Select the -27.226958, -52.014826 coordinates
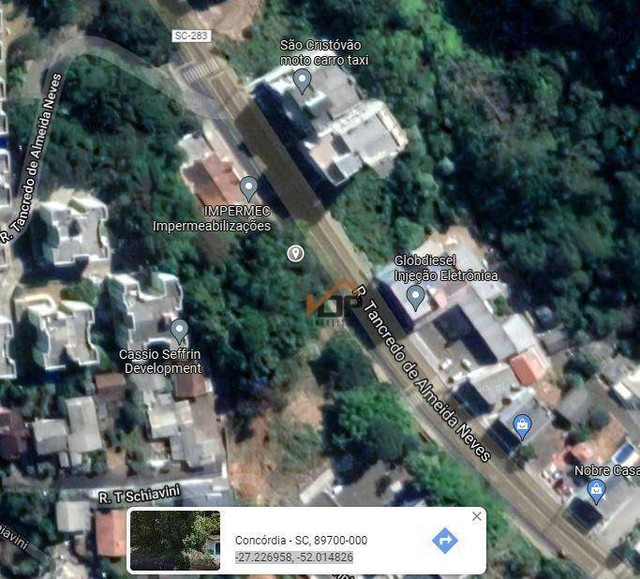Image resolution: width=640 pixels, height=579 pixels. coord(294,557)
